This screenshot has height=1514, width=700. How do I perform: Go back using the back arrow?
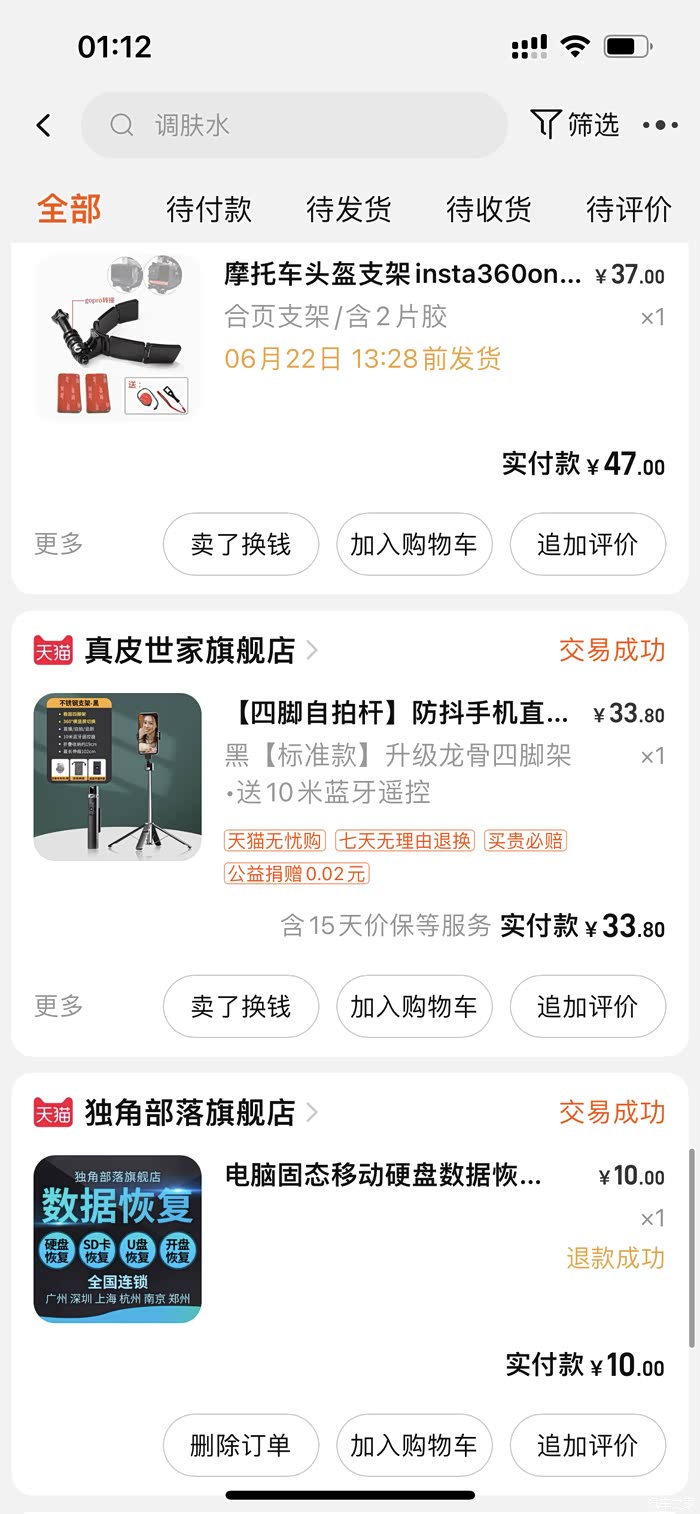(43, 125)
